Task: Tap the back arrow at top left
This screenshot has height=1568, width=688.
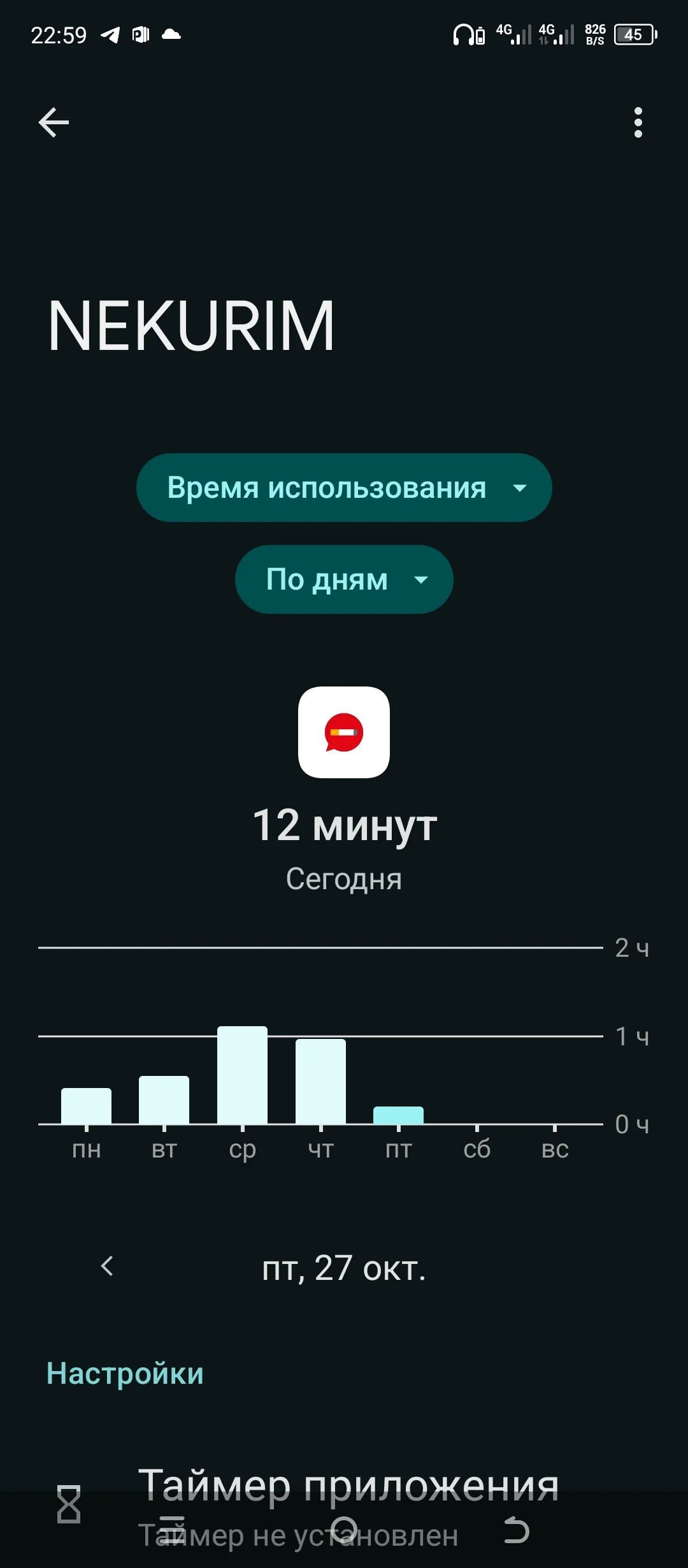Action: coord(54,122)
